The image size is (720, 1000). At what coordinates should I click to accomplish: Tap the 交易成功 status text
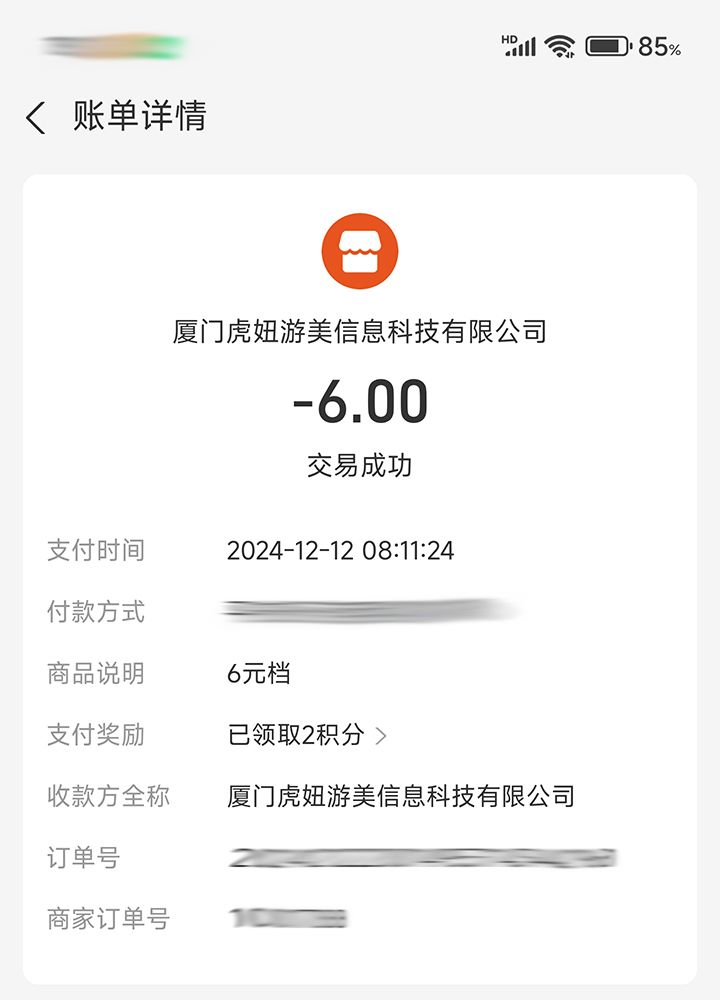point(360,463)
